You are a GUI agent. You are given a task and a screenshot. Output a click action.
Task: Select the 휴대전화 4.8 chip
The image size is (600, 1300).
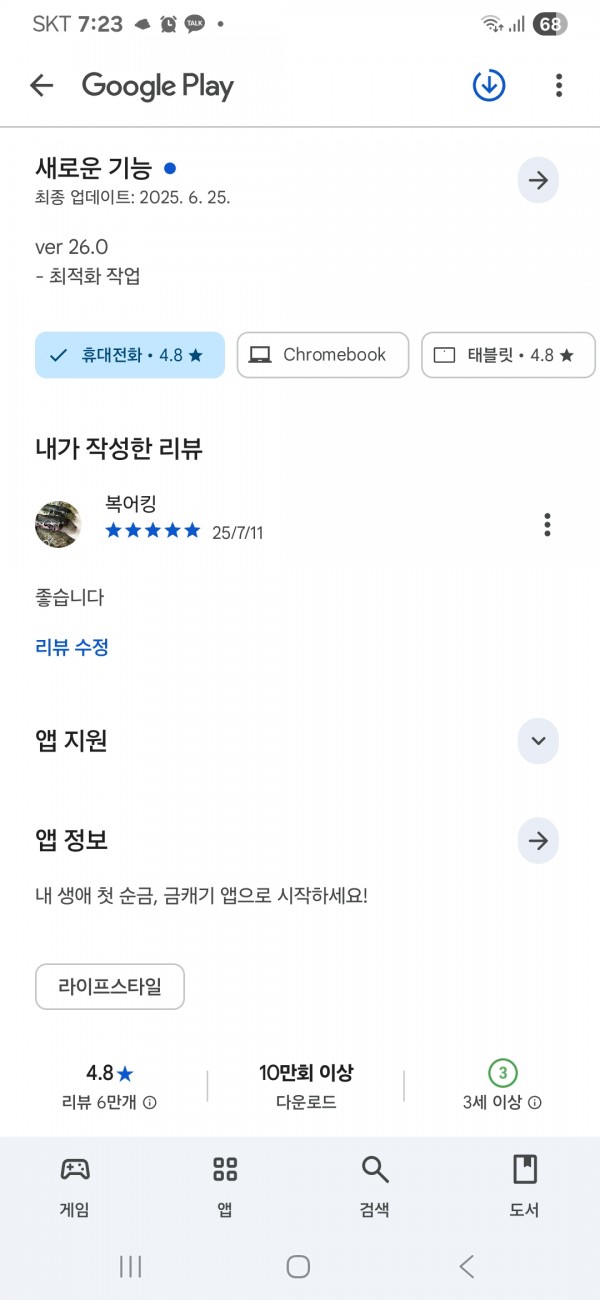click(130, 355)
